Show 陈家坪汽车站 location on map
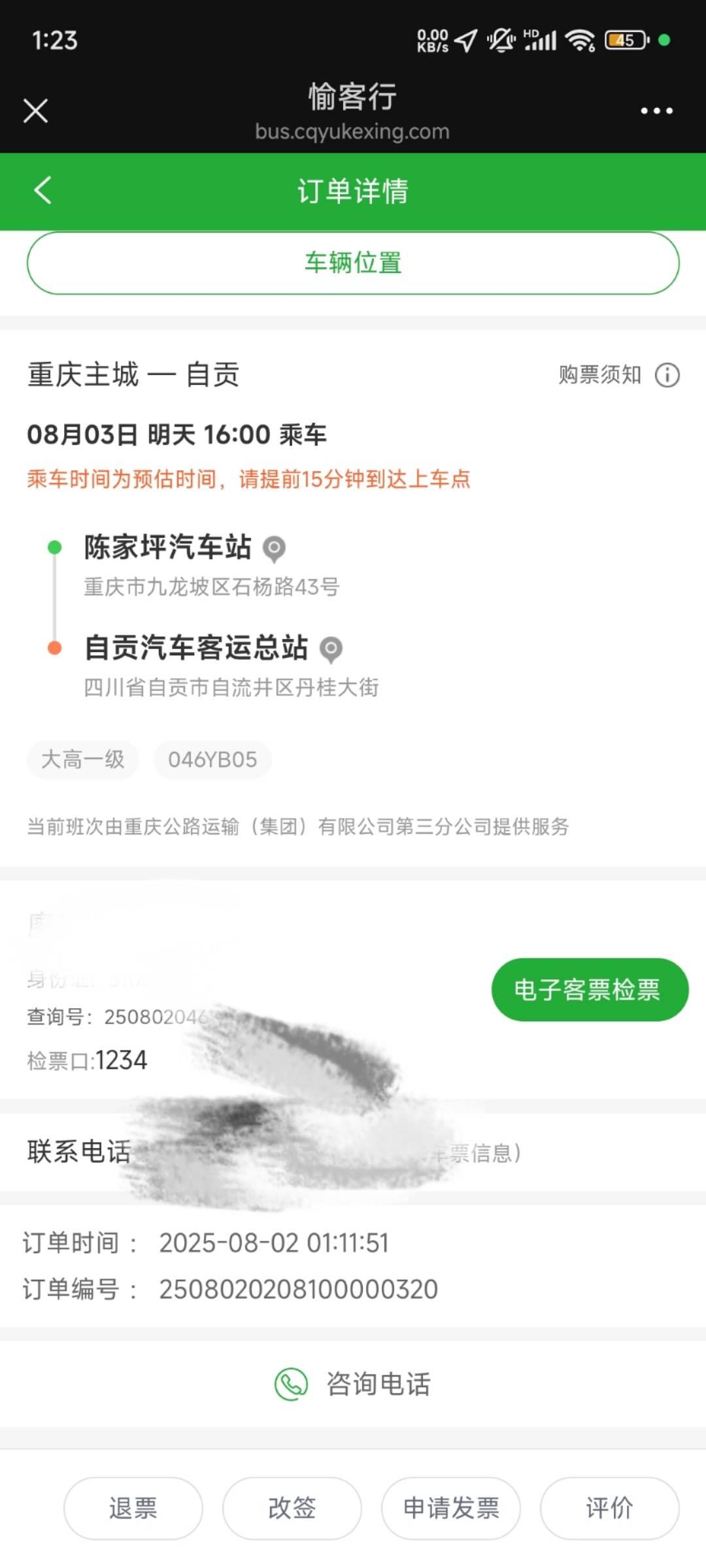706x1568 pixels. coord(274,548)
